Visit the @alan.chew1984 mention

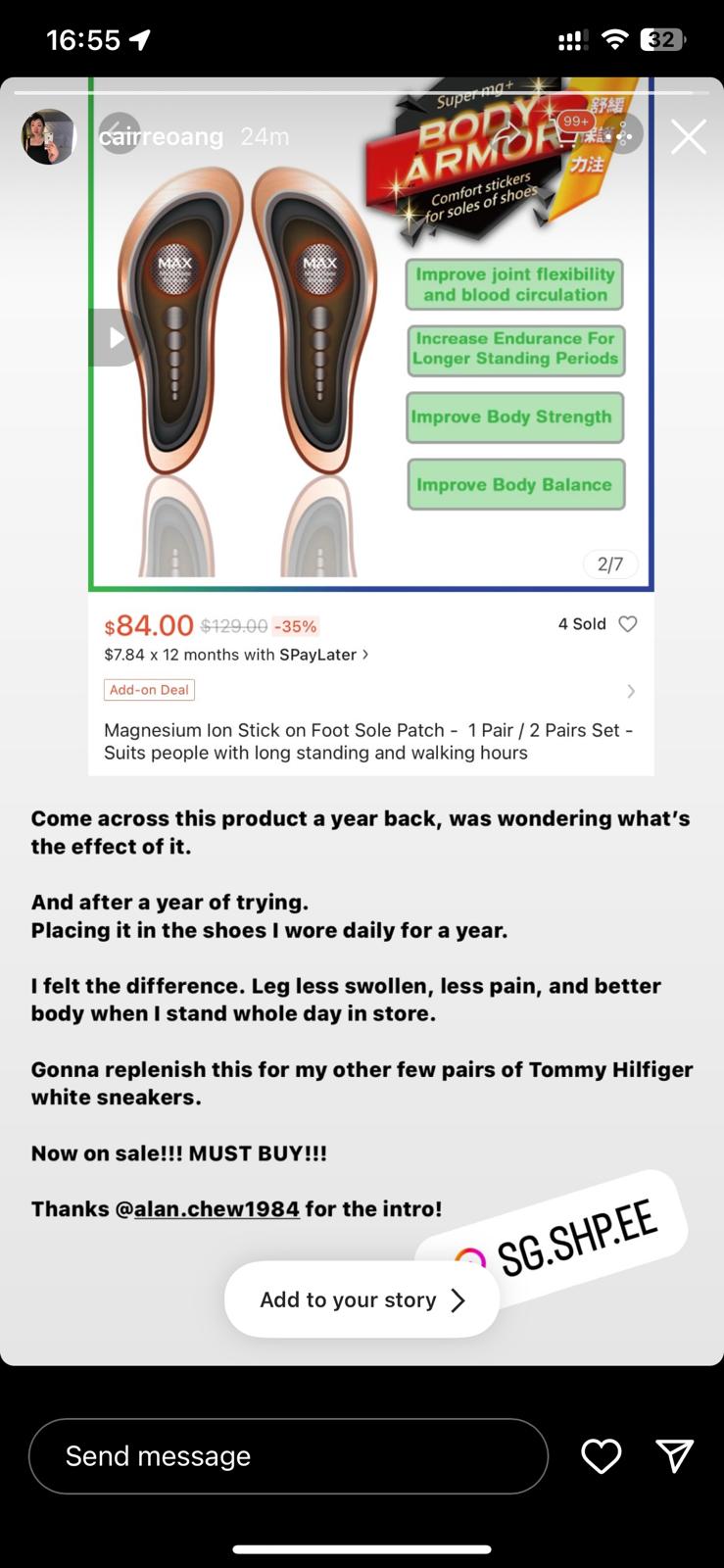[217, 1208]
